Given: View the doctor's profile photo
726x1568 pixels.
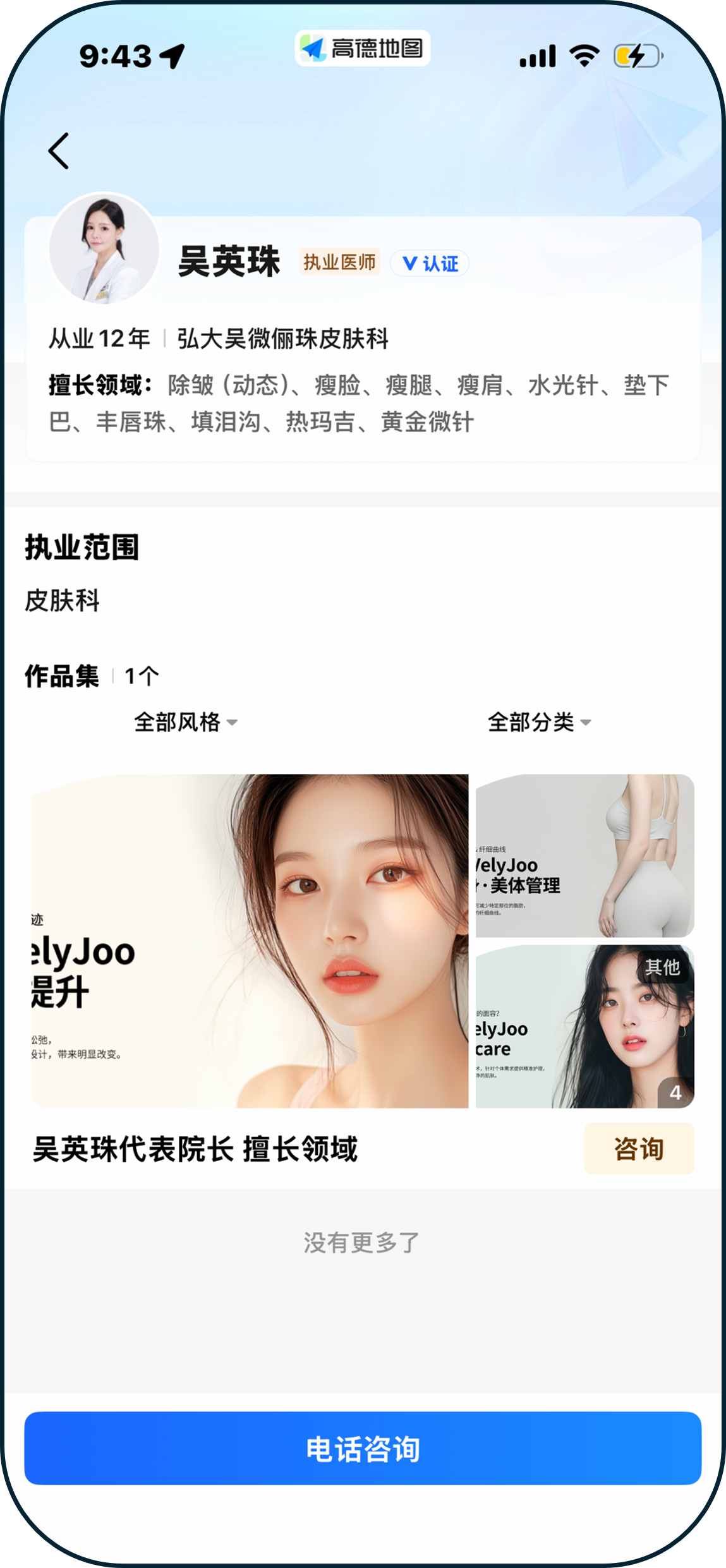Looking at the screenshot, I should (x=104, y=248).
